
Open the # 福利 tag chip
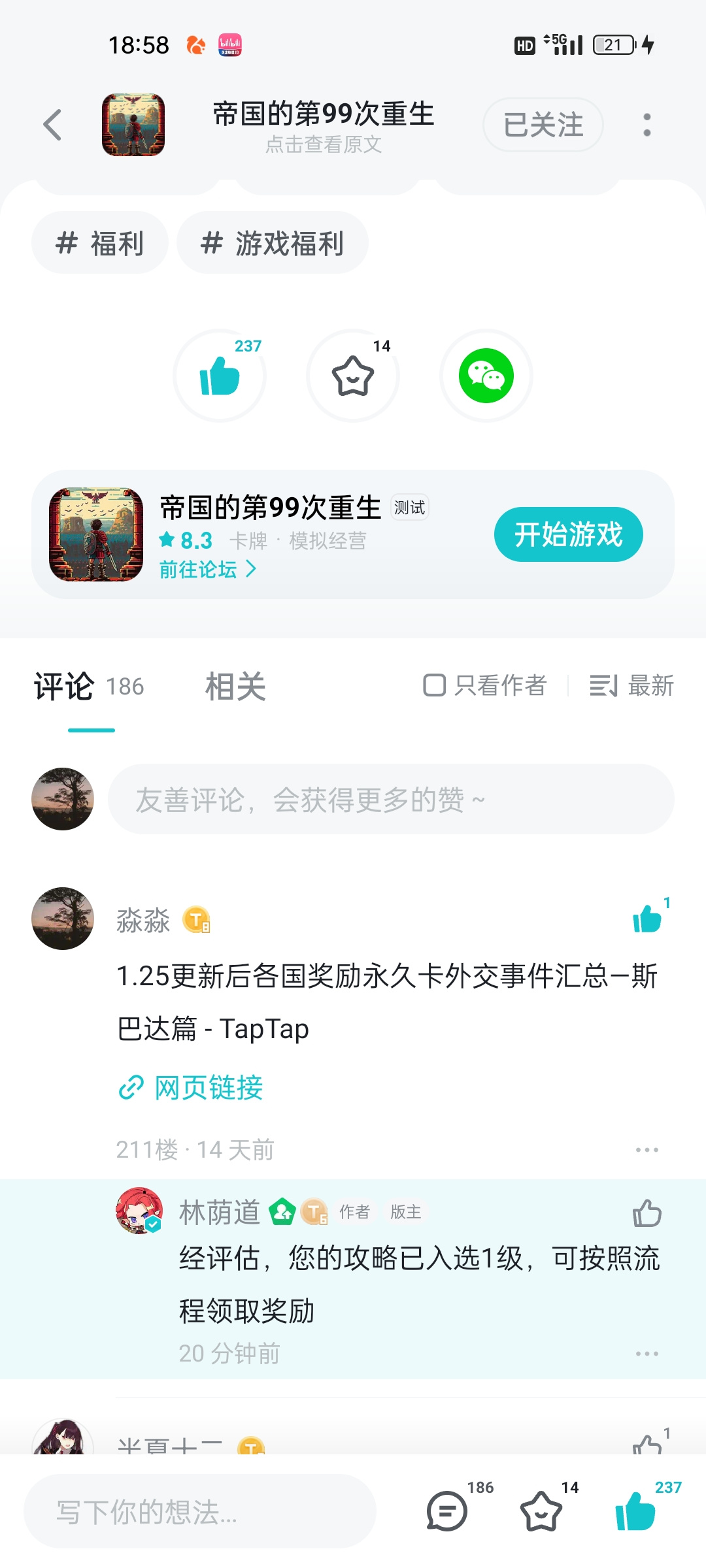[99, 243]
